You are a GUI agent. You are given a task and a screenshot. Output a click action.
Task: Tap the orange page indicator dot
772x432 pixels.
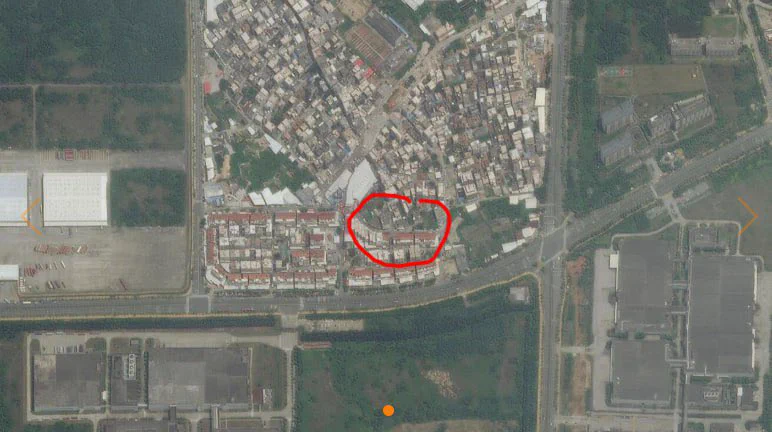coord(388,410)
